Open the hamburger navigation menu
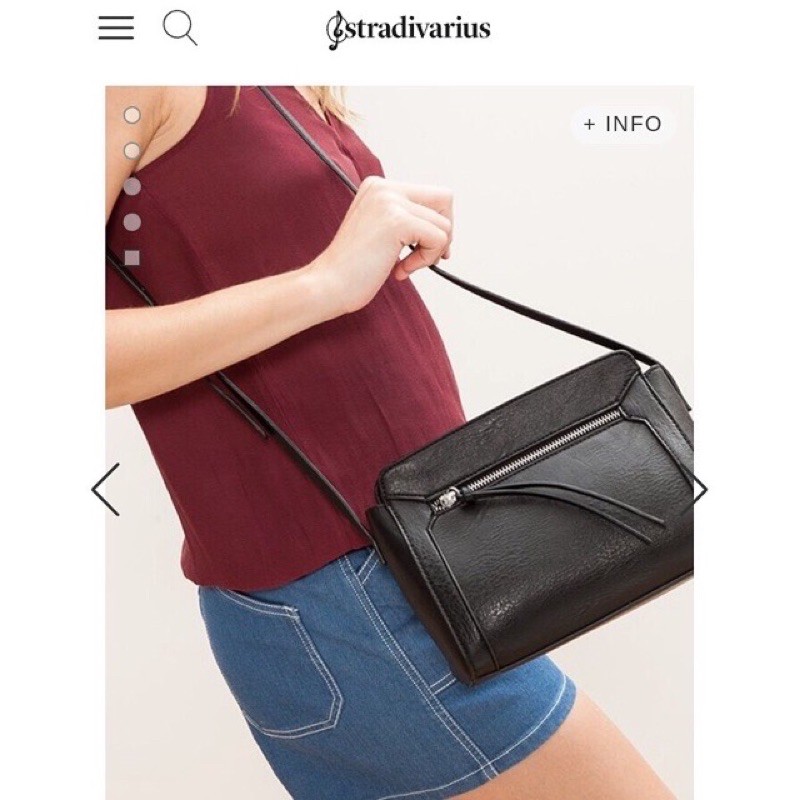 pyautogui.click(x=116, y=28)
